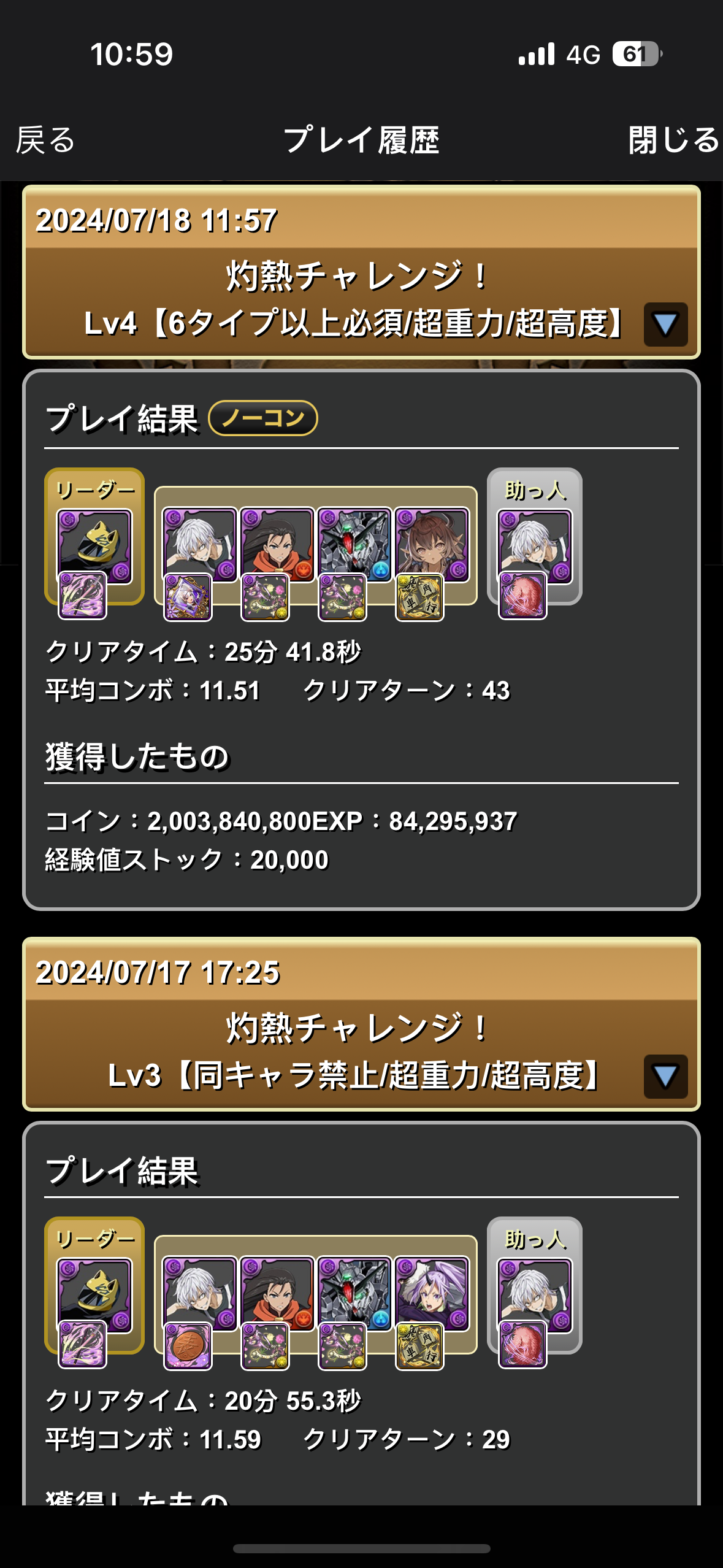Screen dimensions: 723x1568
Task: Collapse the Lv3 同キャラ禁止 entry arrow
Action: tap(665, 1076)
